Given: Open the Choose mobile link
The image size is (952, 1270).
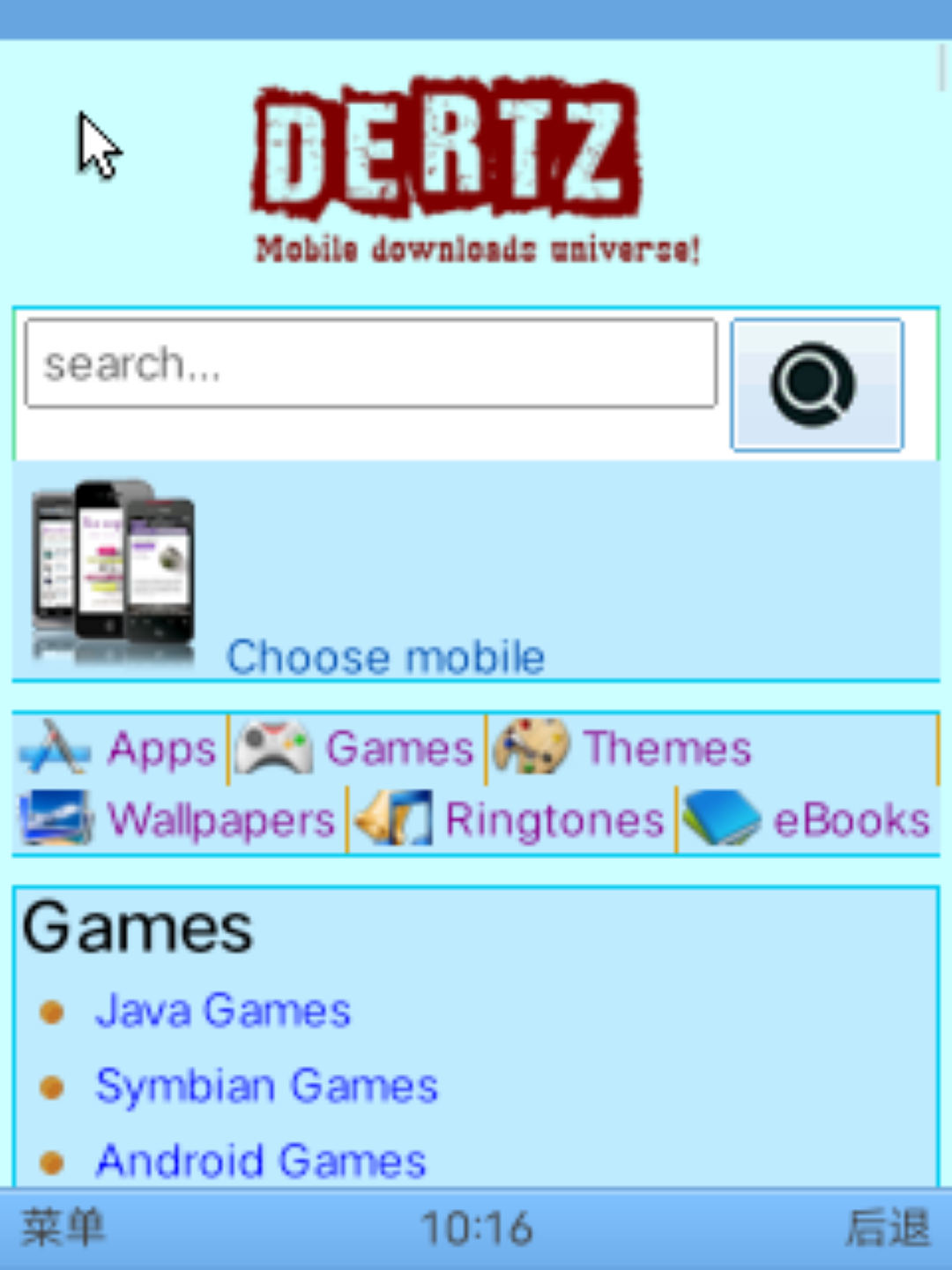Looking at the screenshot, I should click(385, 657).
